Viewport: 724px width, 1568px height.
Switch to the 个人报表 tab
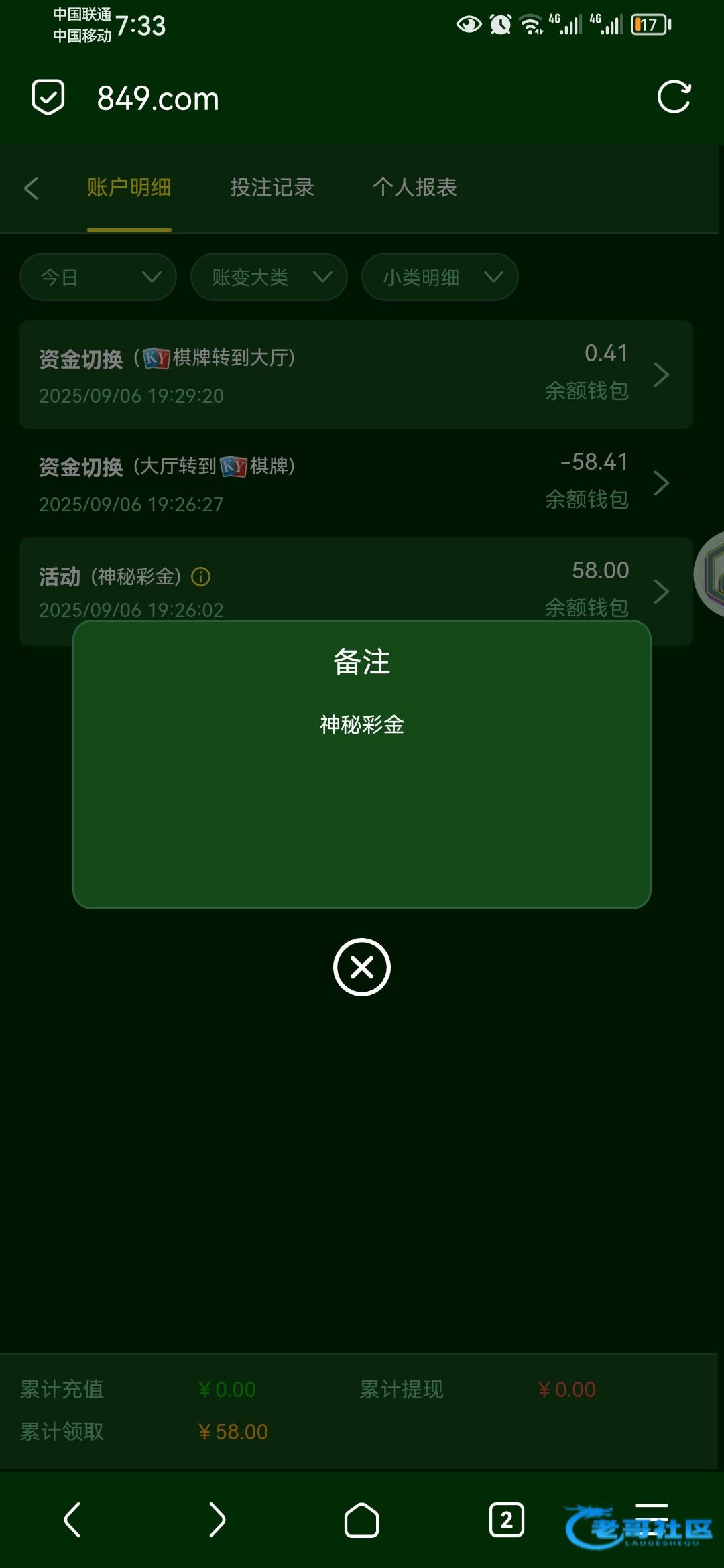click(414, 188)
